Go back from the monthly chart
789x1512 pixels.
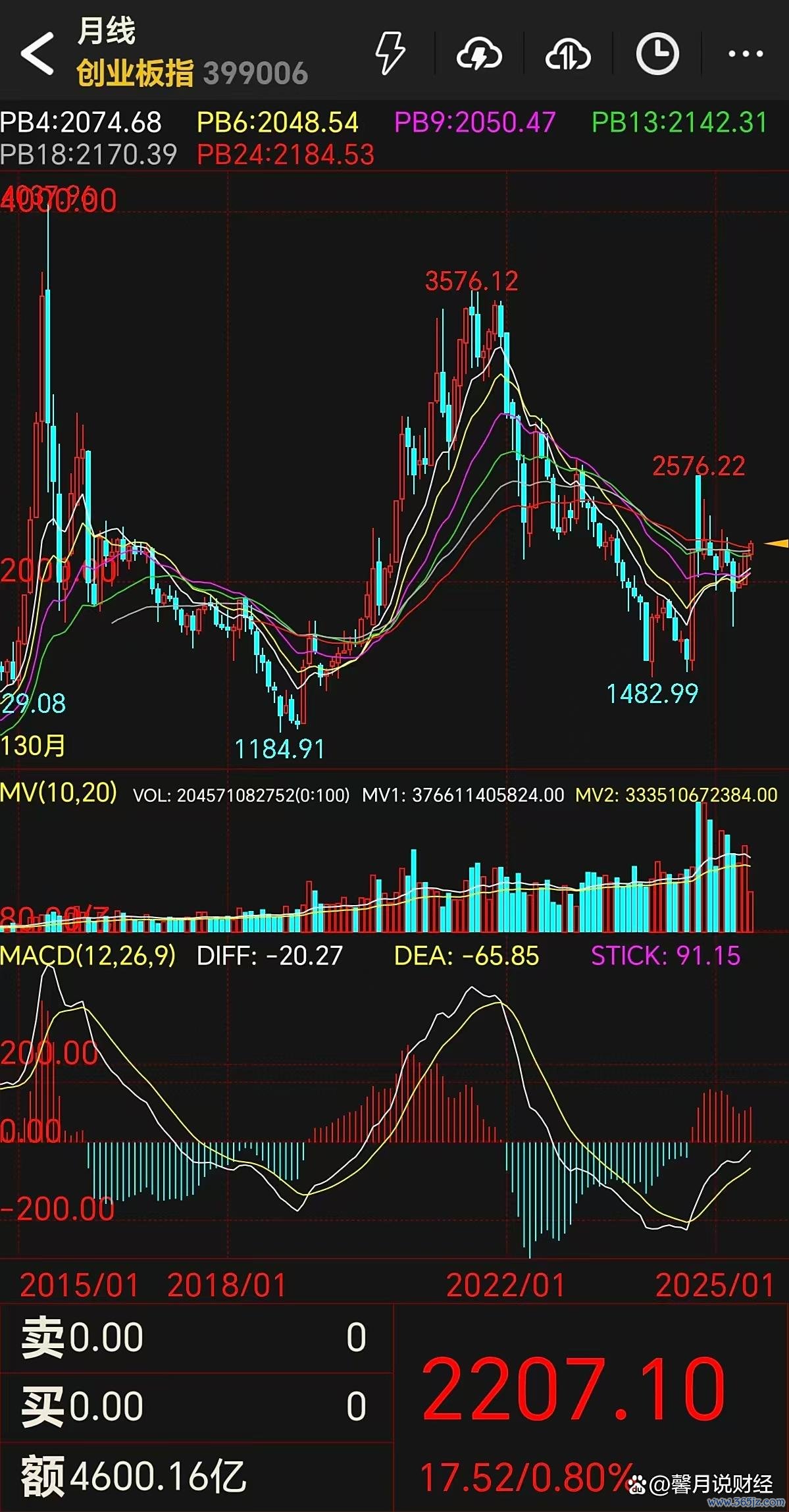(38, 54)
